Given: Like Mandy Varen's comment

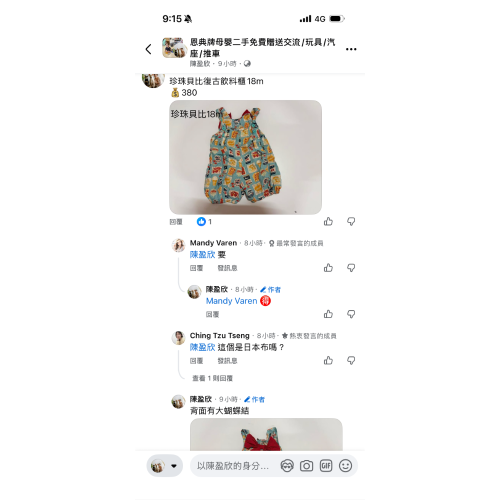Looking at the screenshot, I should 328,268.
